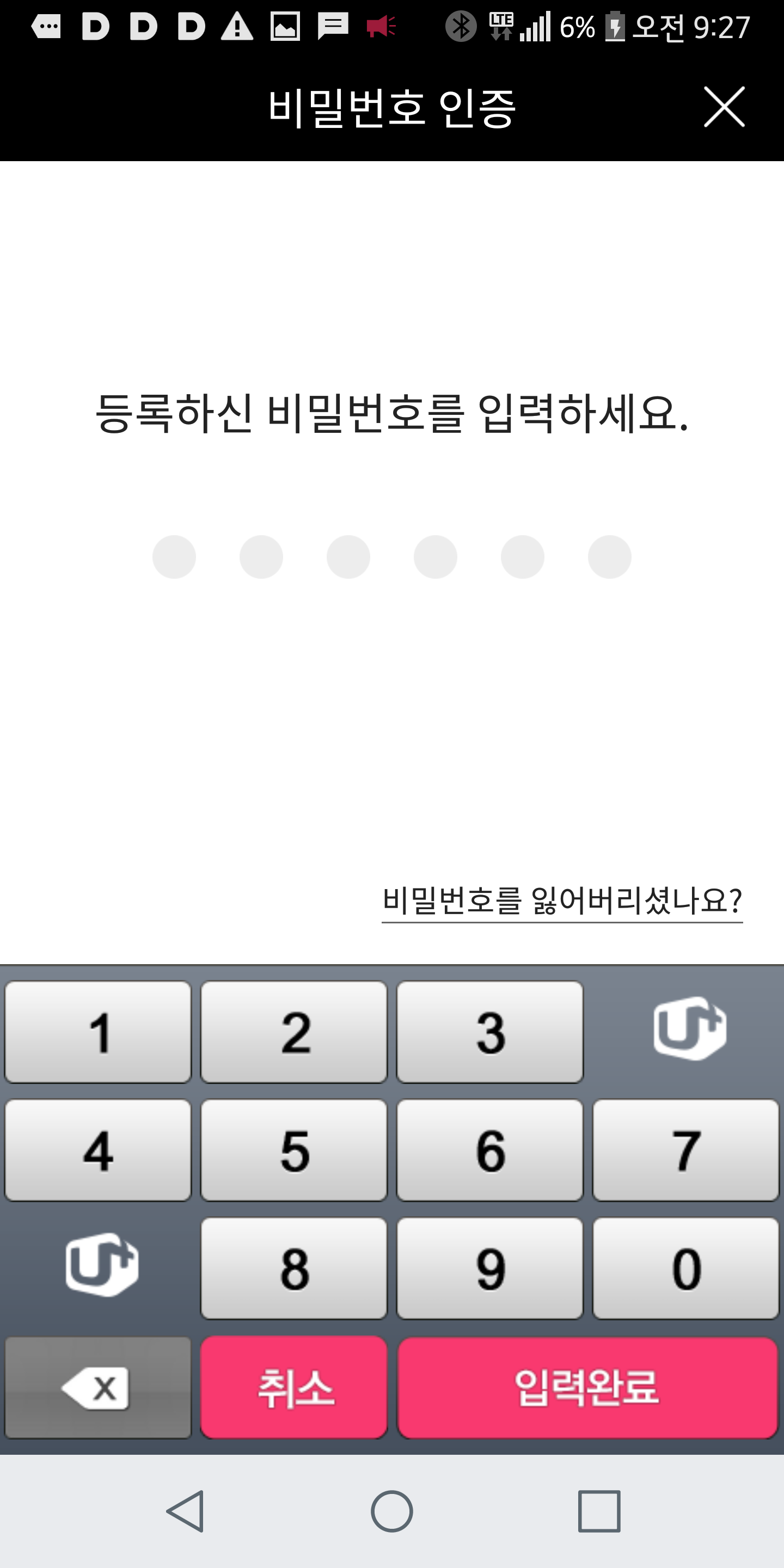Viewport: 784px width, 1568px height.
Task: Enter digit 9 on the keypad
Action: click(x=490, y=1269)
